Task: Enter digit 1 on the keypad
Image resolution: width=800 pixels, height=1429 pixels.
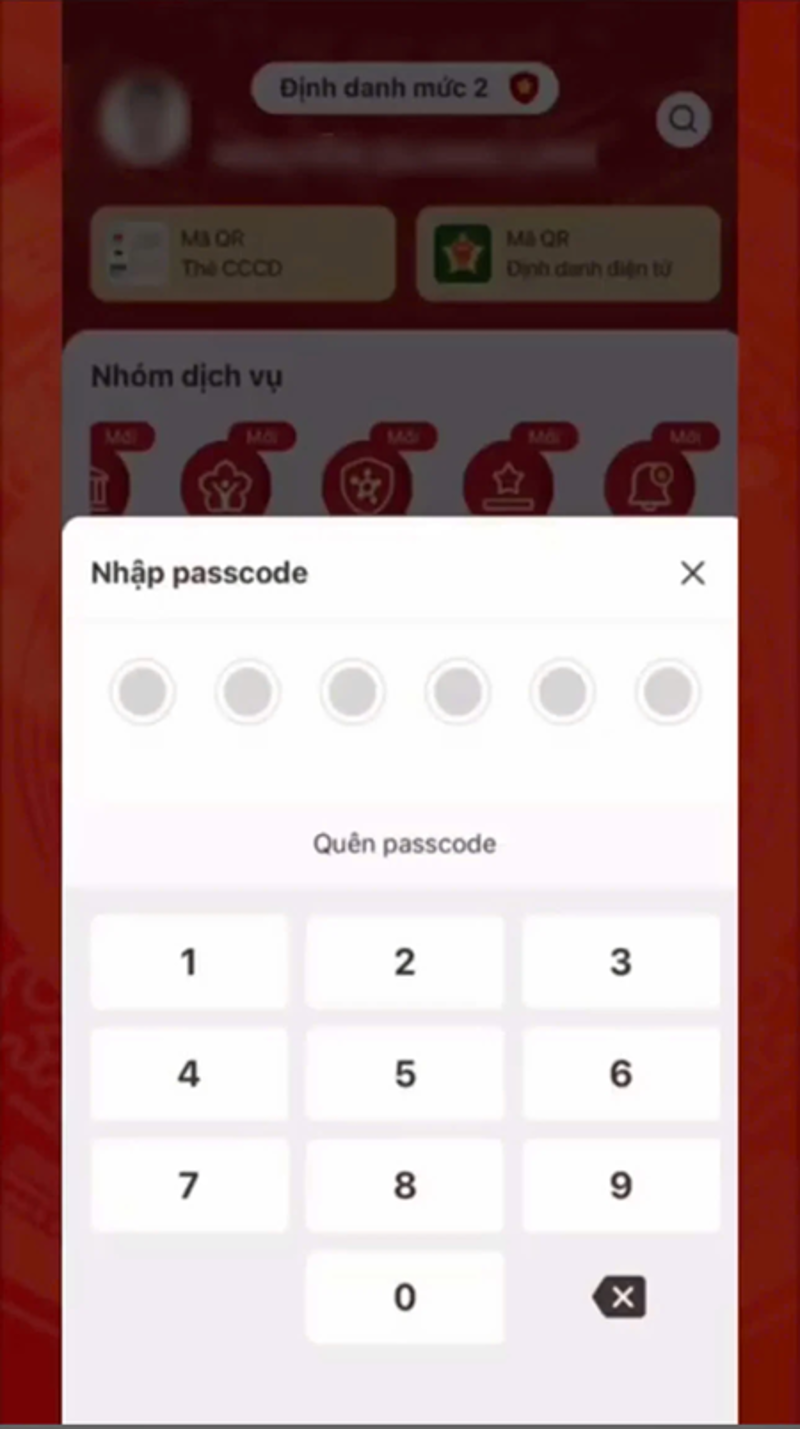Action: pyautogui.click(x=189, y=962)
